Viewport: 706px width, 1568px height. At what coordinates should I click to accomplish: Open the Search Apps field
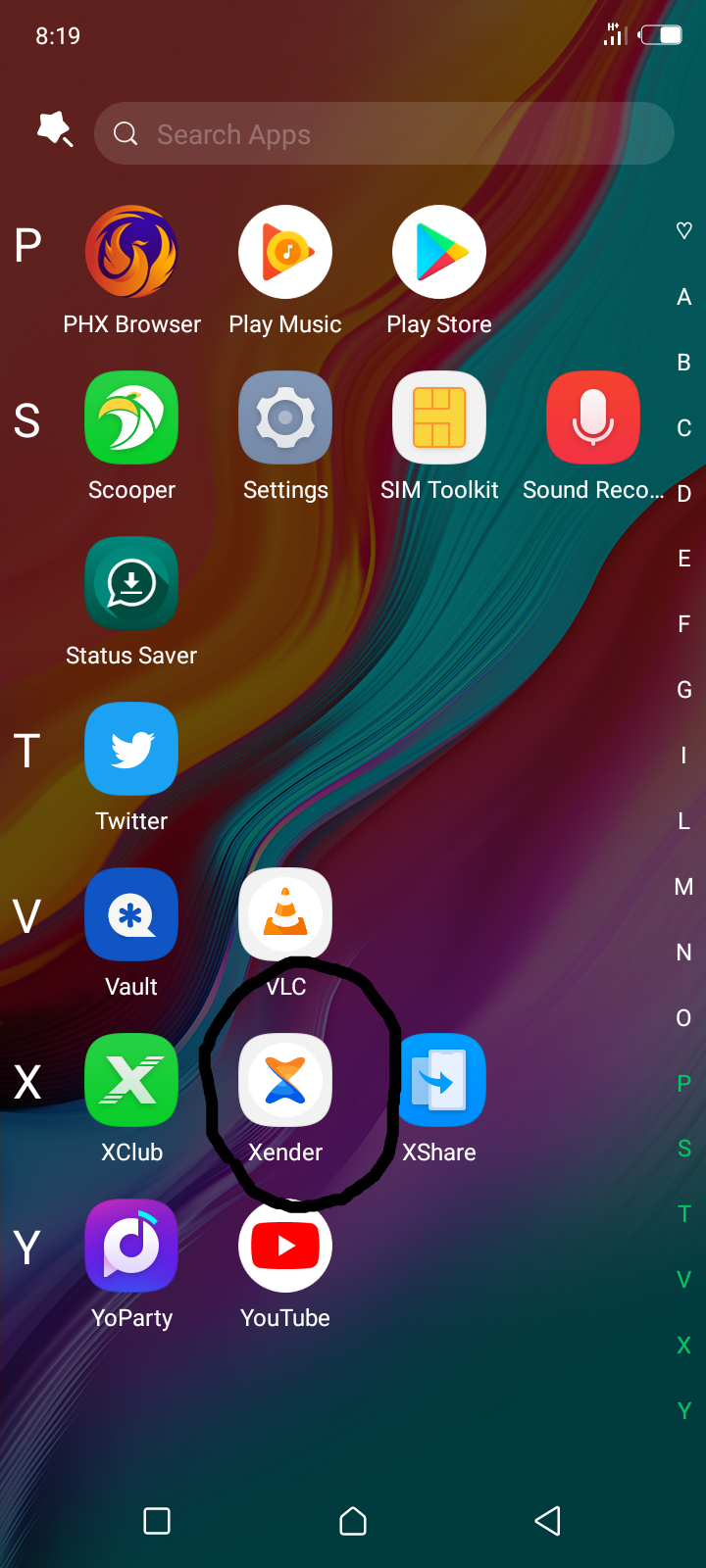coord(382,134)
